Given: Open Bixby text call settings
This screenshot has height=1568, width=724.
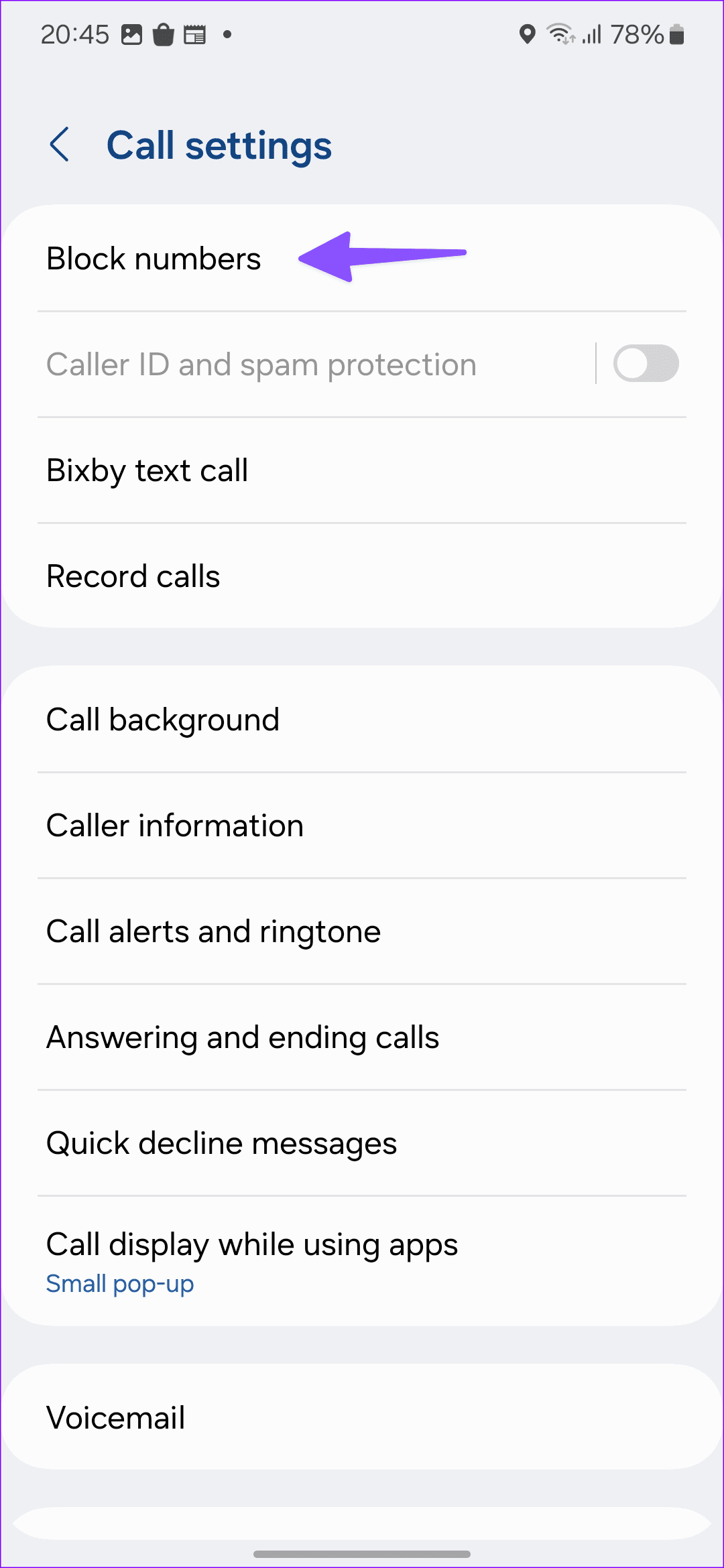Looking at the screenshot, I should point(147,470).
